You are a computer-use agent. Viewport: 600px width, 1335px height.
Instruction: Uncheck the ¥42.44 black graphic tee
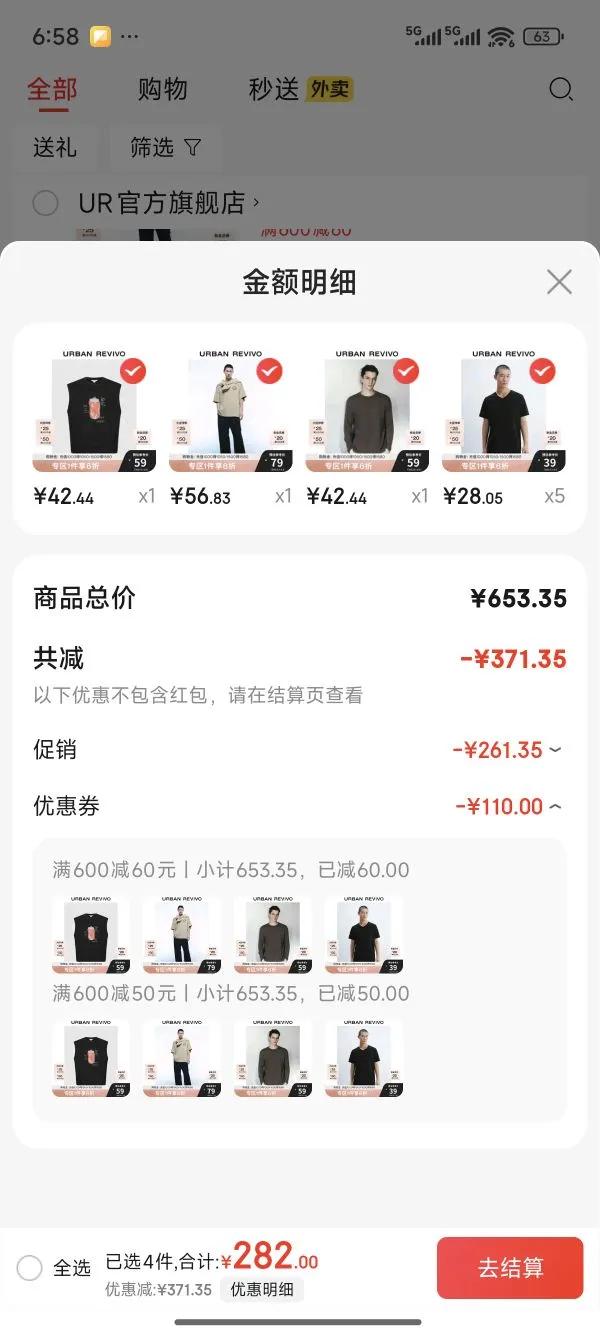coord(133,372)
